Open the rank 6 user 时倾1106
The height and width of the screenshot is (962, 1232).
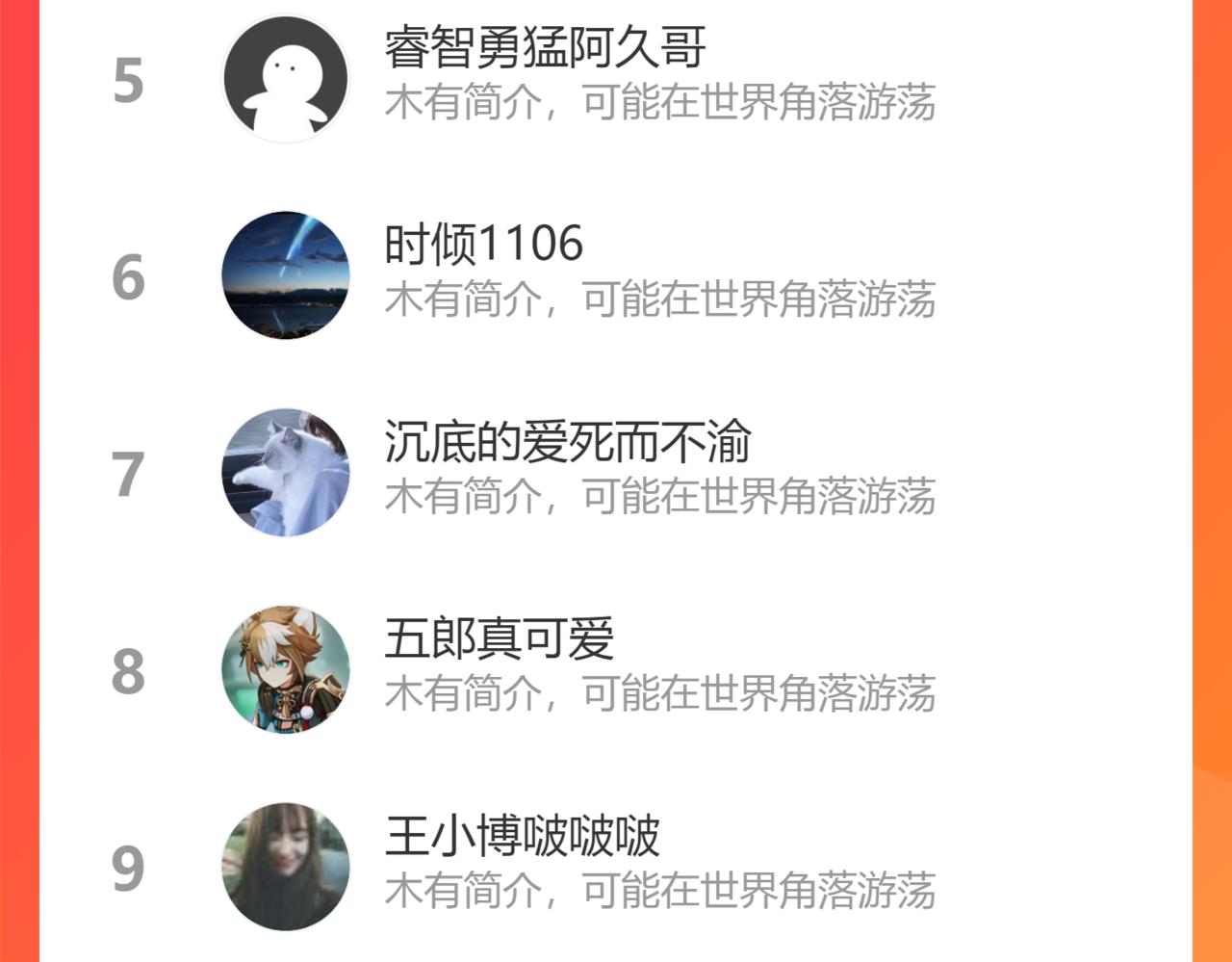point(616,275)
